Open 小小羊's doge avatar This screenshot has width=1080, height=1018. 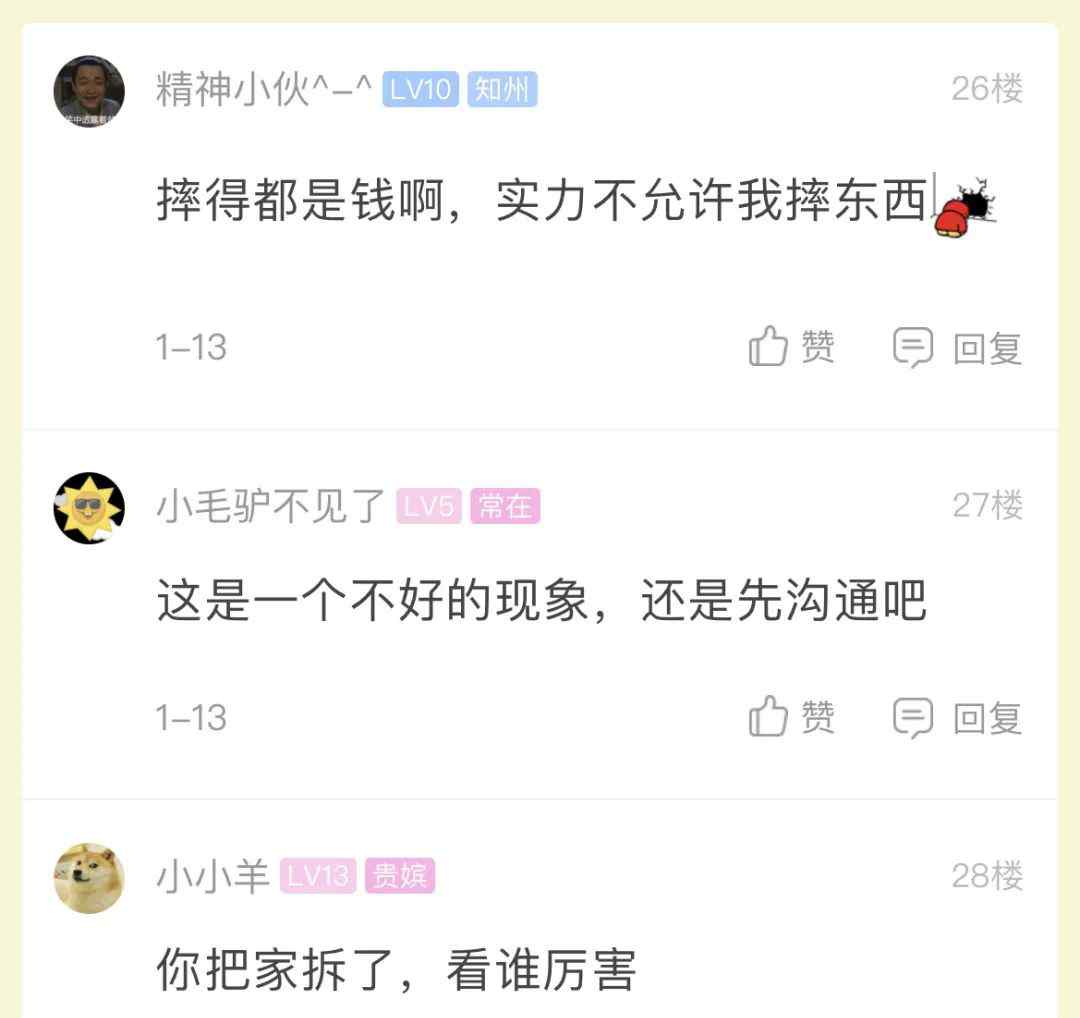[89, 877]
